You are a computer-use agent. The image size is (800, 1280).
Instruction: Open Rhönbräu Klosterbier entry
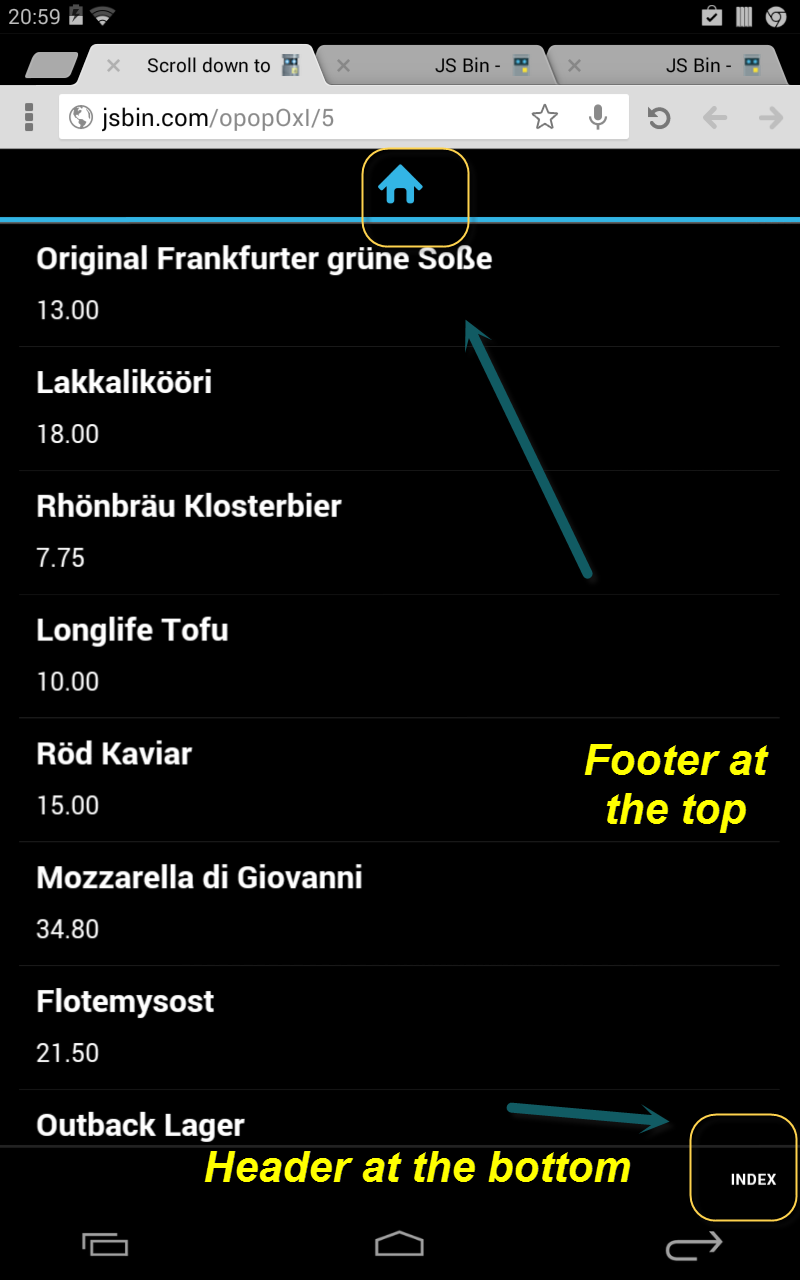189,531
